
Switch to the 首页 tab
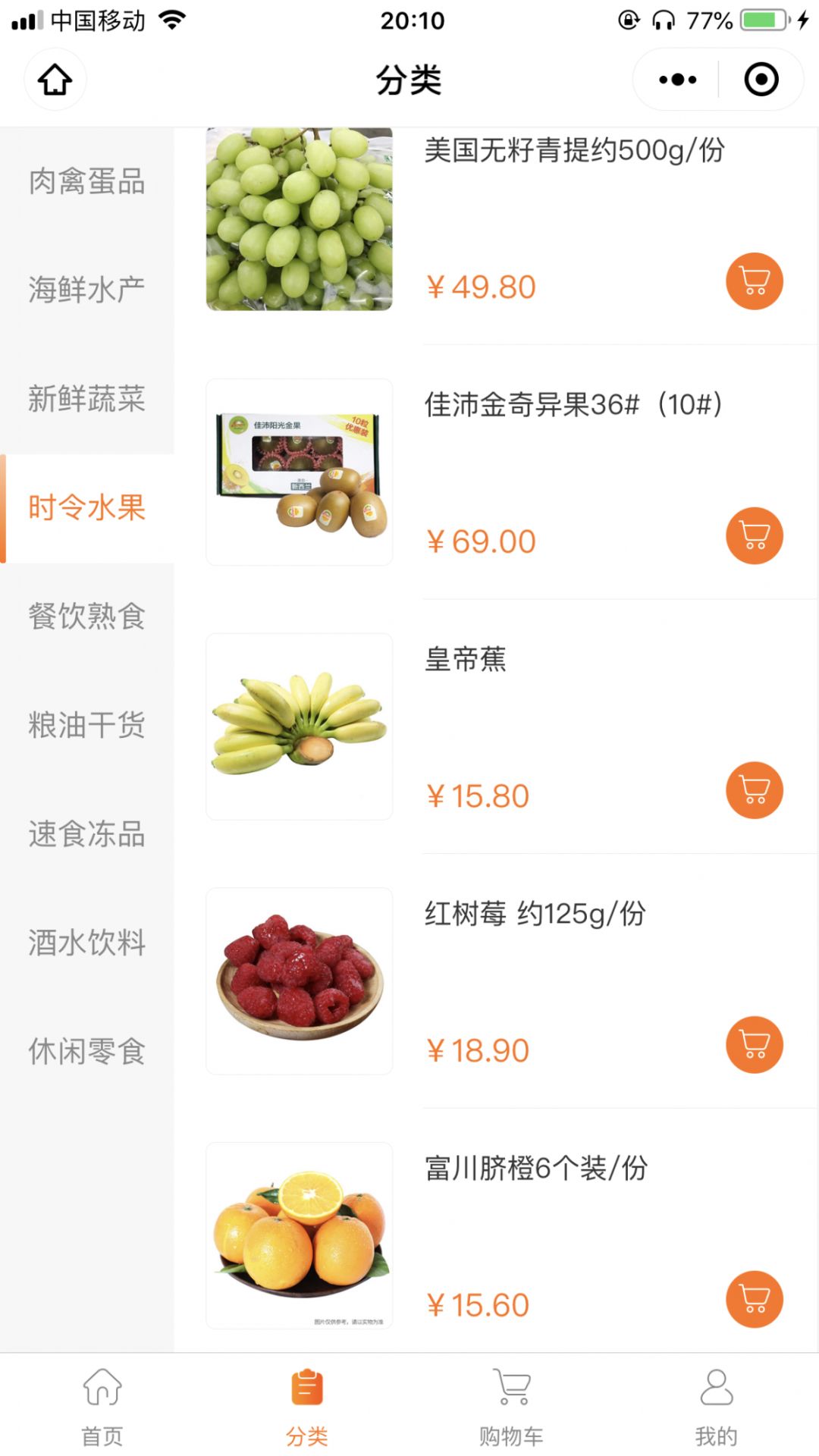[x=102, y=1407]
